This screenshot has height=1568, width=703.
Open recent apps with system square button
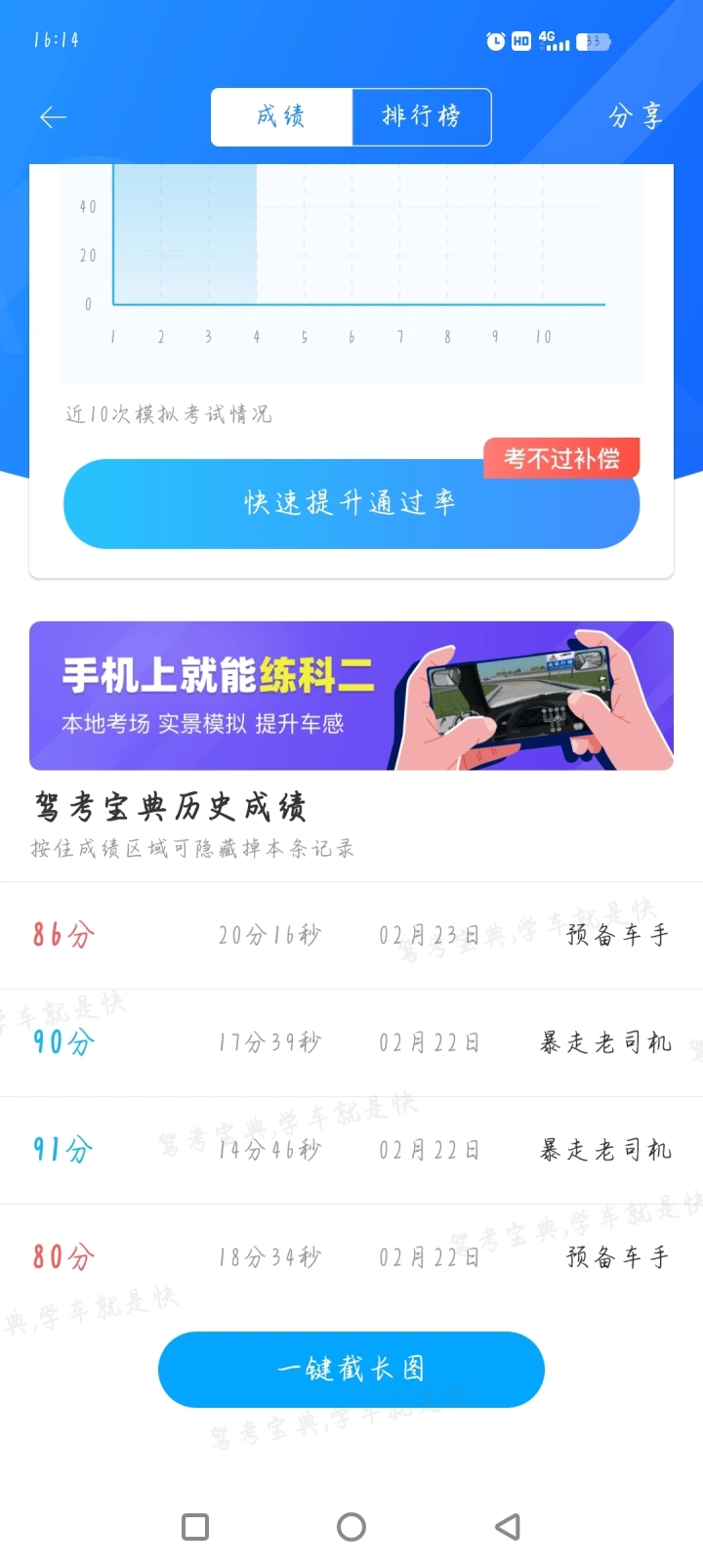point(195,1527)
